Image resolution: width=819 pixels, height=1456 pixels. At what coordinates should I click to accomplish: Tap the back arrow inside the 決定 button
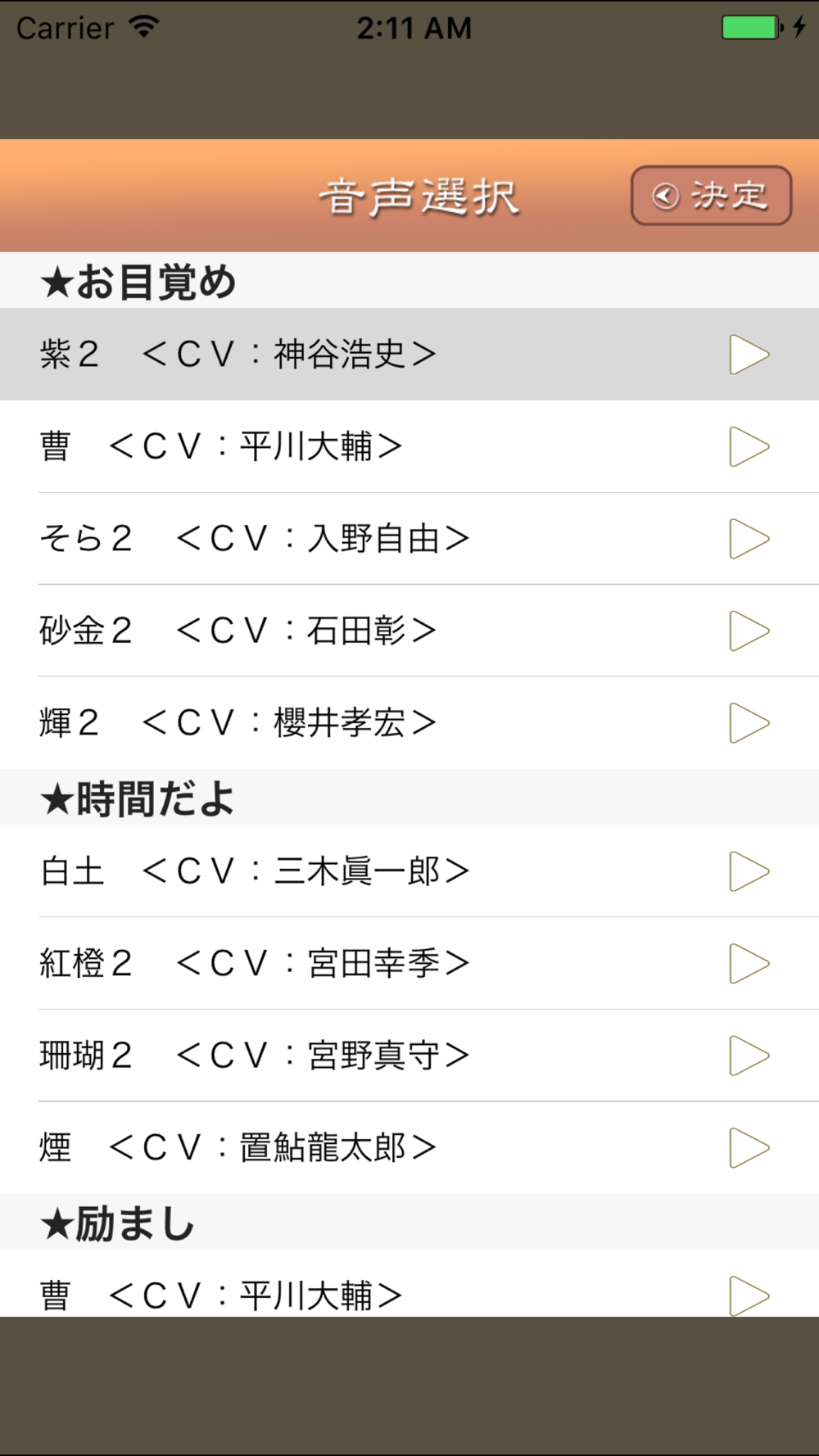click(x=665, y=195)
